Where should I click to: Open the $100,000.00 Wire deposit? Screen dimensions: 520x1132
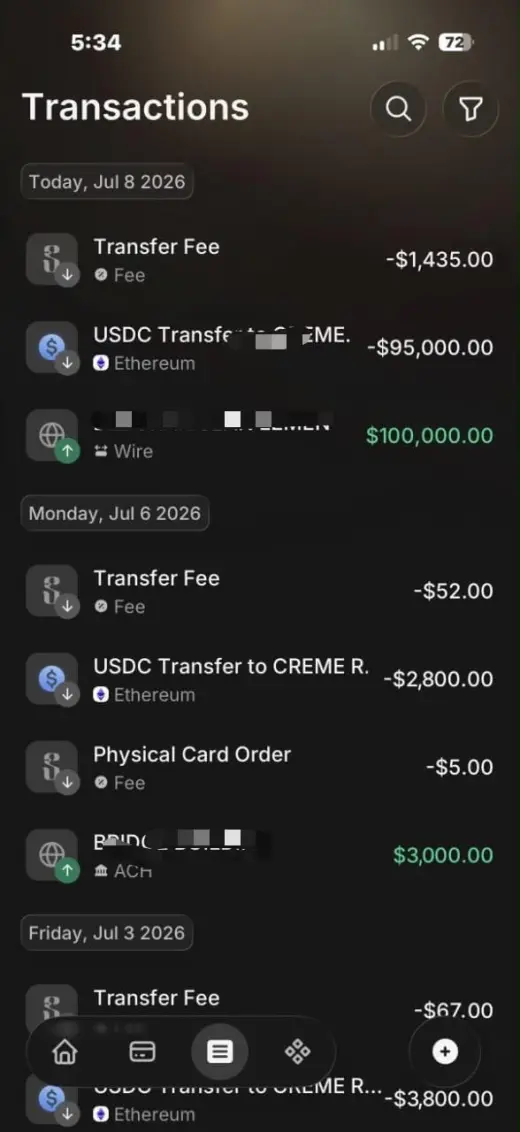[x=260, y=436]
